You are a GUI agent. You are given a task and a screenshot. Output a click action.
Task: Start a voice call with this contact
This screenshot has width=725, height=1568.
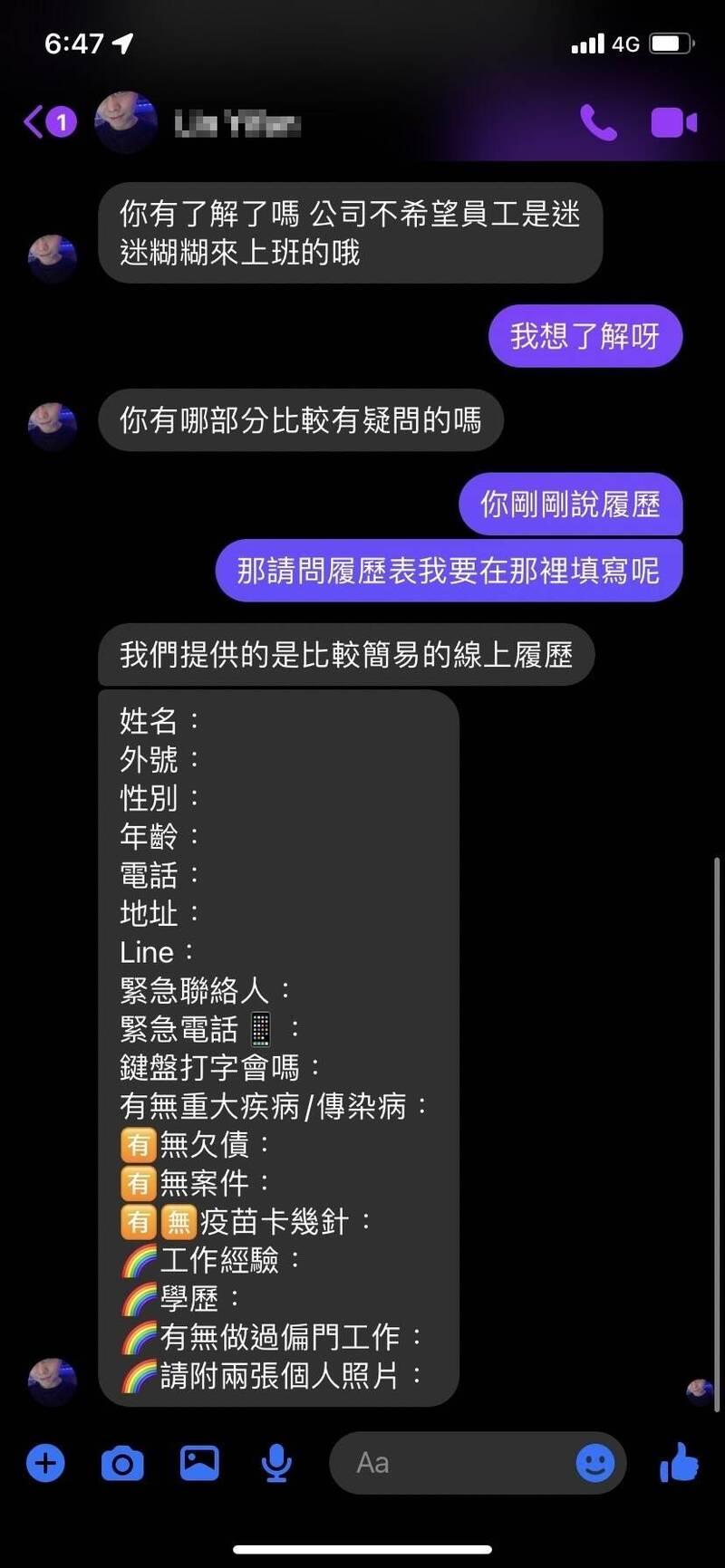[599, 121]
